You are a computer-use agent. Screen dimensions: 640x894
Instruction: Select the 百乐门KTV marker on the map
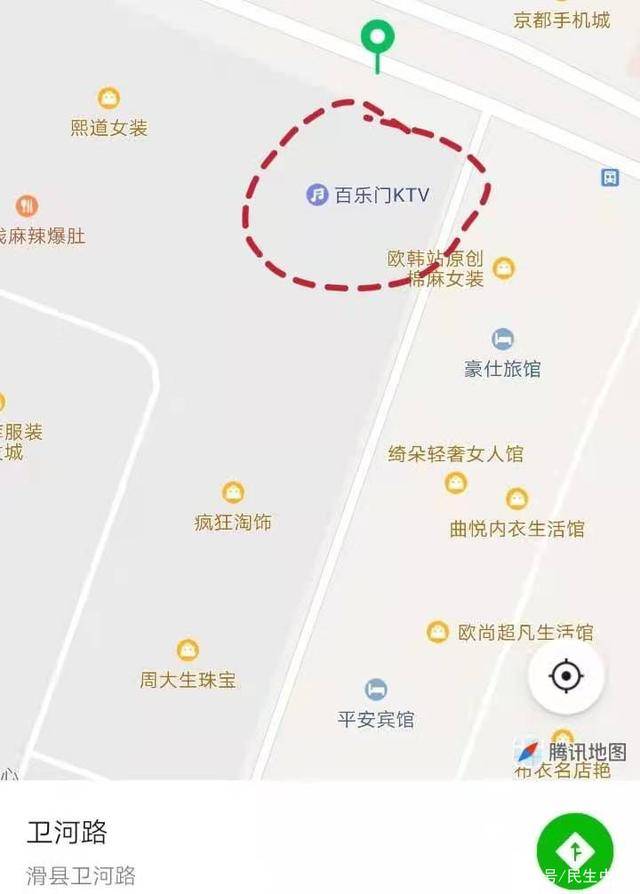(318, 195)
